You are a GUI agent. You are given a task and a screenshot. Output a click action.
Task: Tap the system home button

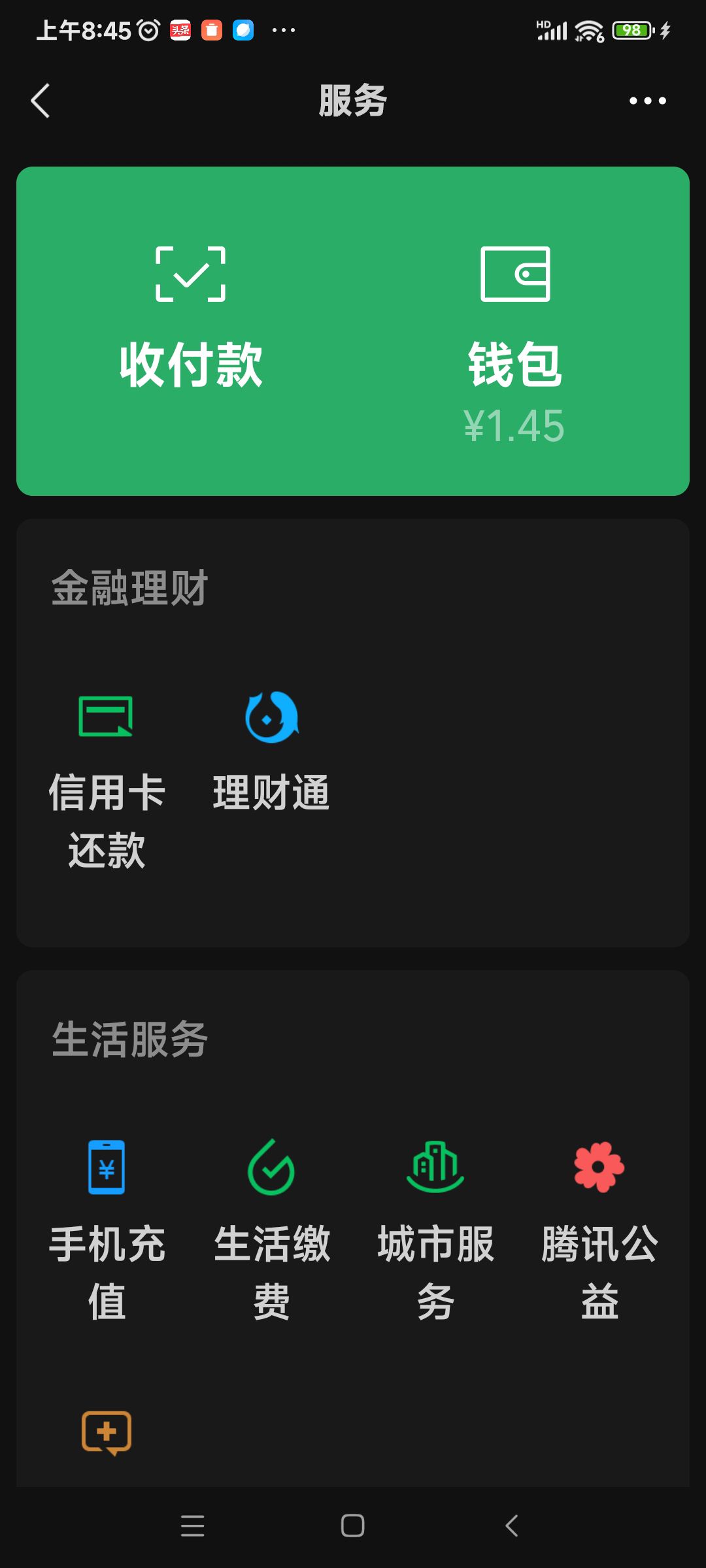(x=353, y=1526)
